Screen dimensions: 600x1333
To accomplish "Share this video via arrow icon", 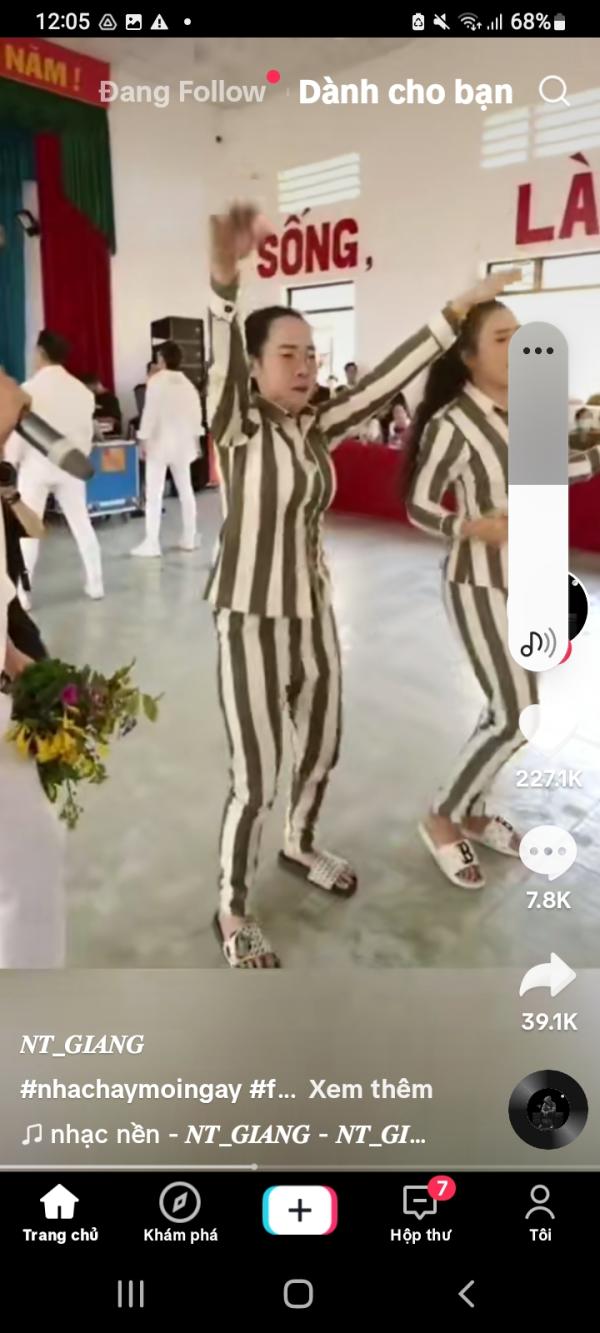I will (x=548, y=977).
